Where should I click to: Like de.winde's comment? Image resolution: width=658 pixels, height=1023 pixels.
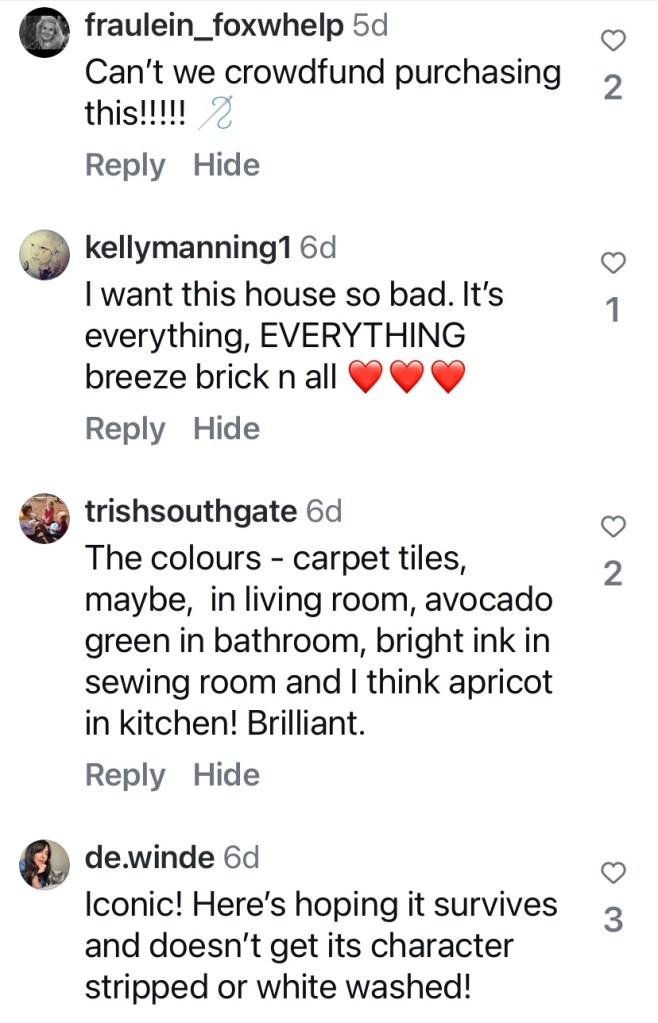(x=613, y=873)
